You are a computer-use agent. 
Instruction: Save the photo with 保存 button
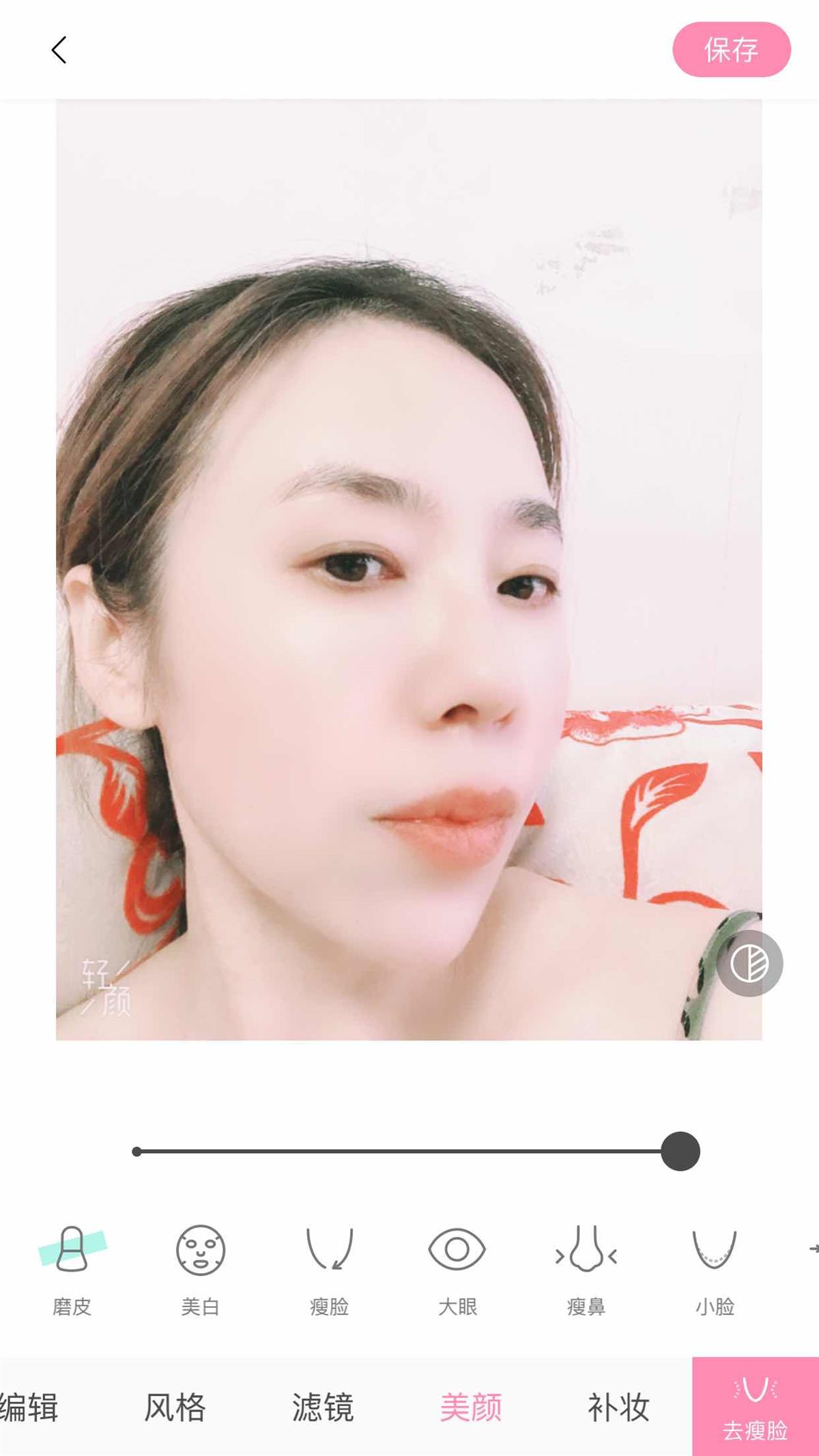[732, 49]
